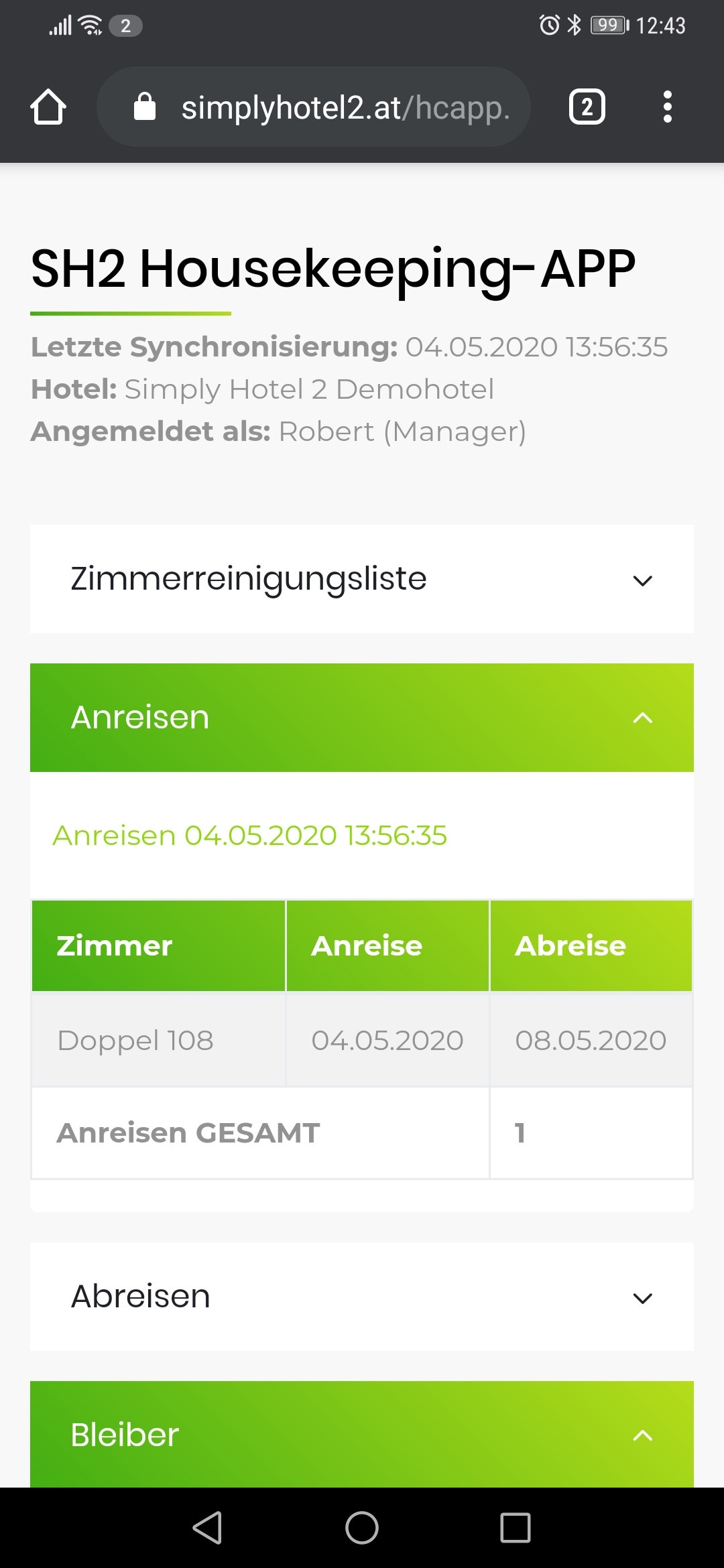724x1568 pixels.
Task: Open the browser tab switcher
Action: coord(587,107)
